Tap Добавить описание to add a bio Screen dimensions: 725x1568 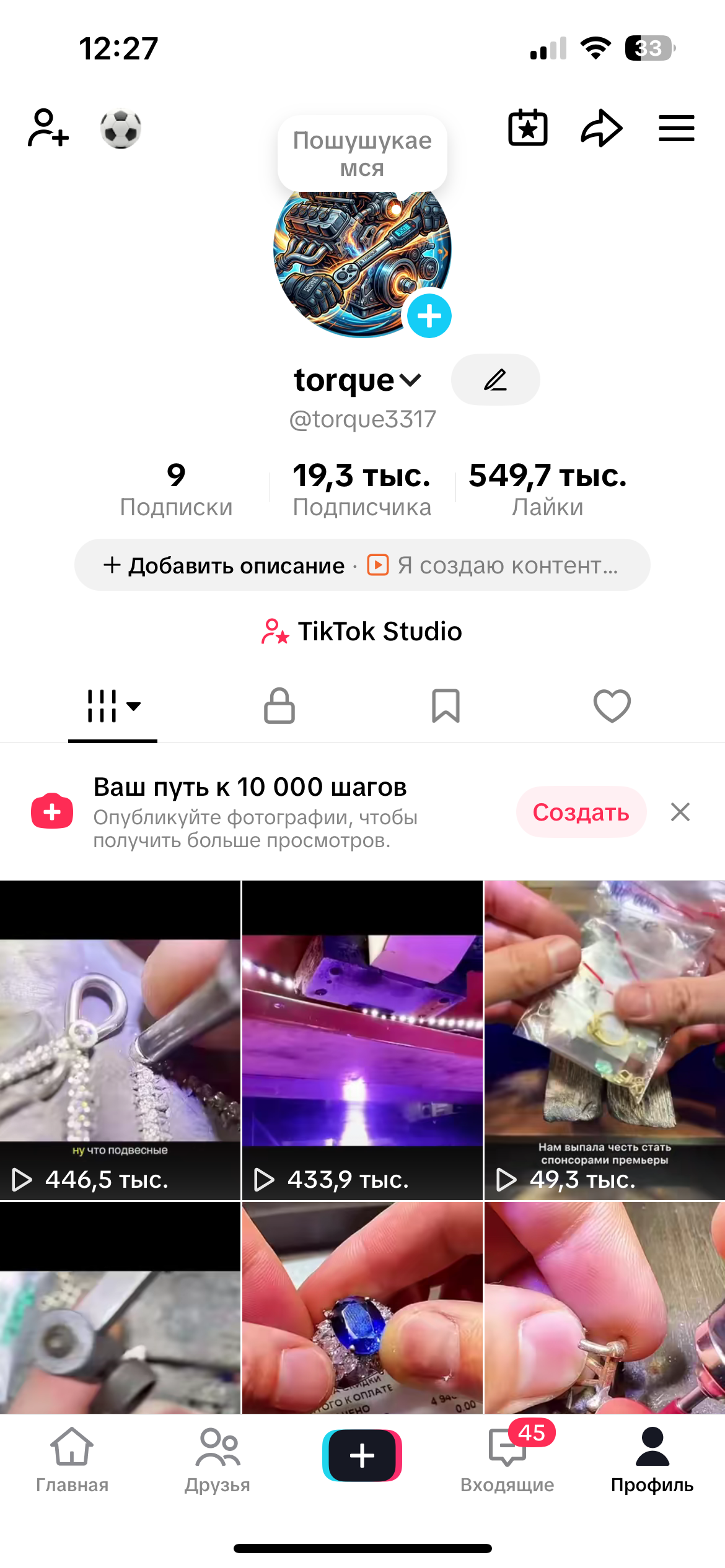pos(224,565)
